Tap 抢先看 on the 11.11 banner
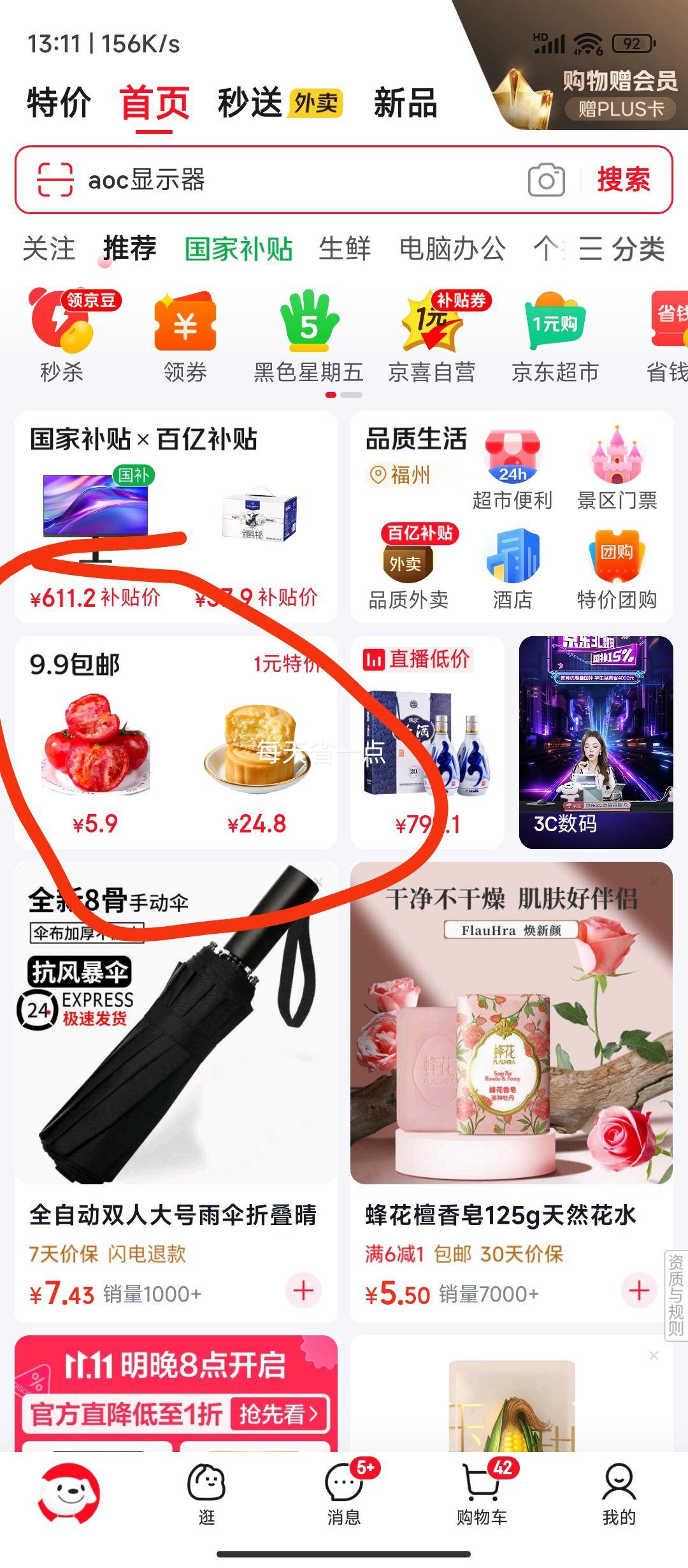Screen dimensions: 688x1568 [x=278, y=1414]
